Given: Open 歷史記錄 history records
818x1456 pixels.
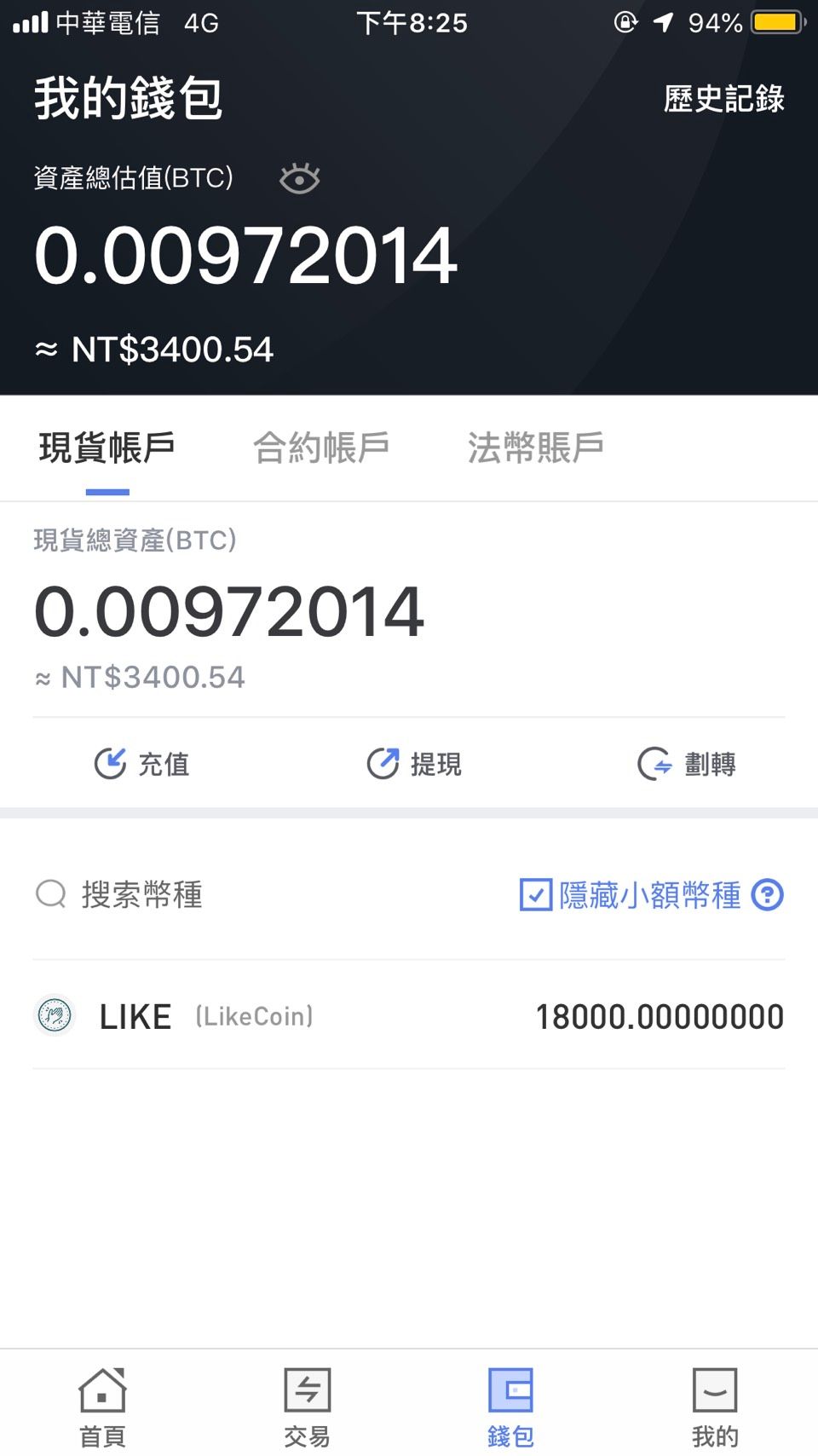Looking at the screenshot, I should click(723, 99).
